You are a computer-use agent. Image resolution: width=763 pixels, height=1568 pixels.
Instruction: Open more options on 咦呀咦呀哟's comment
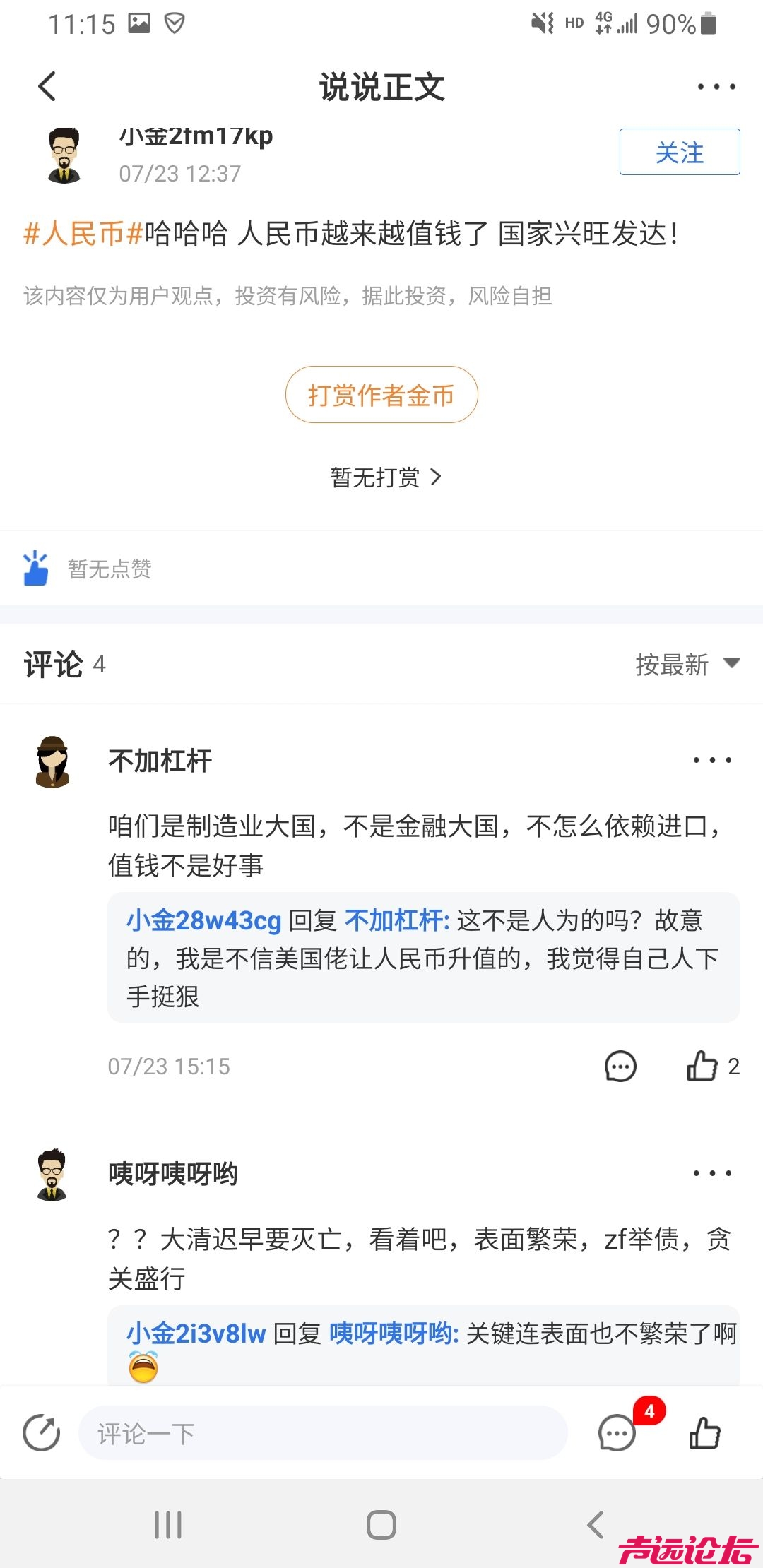[711, 1174]
